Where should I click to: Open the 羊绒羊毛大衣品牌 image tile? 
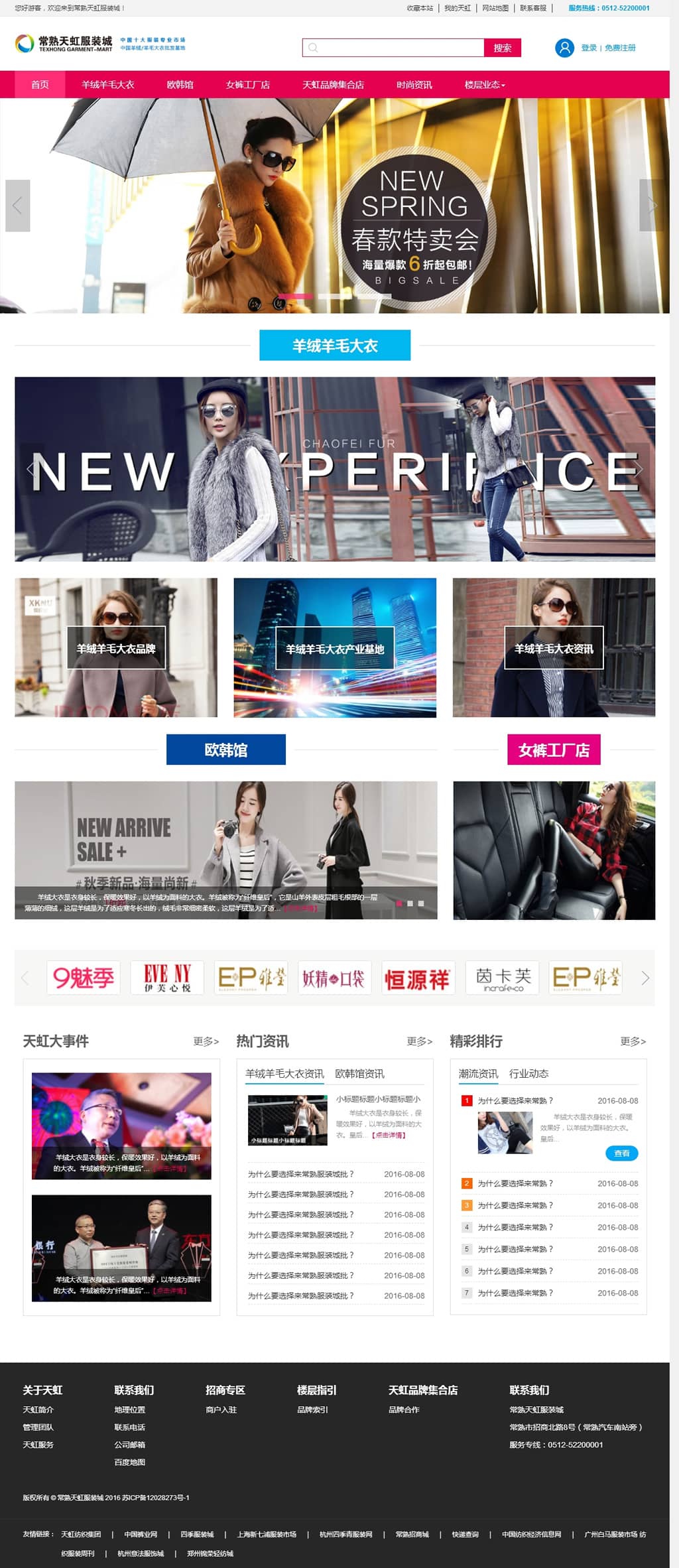tap(116, 648)
